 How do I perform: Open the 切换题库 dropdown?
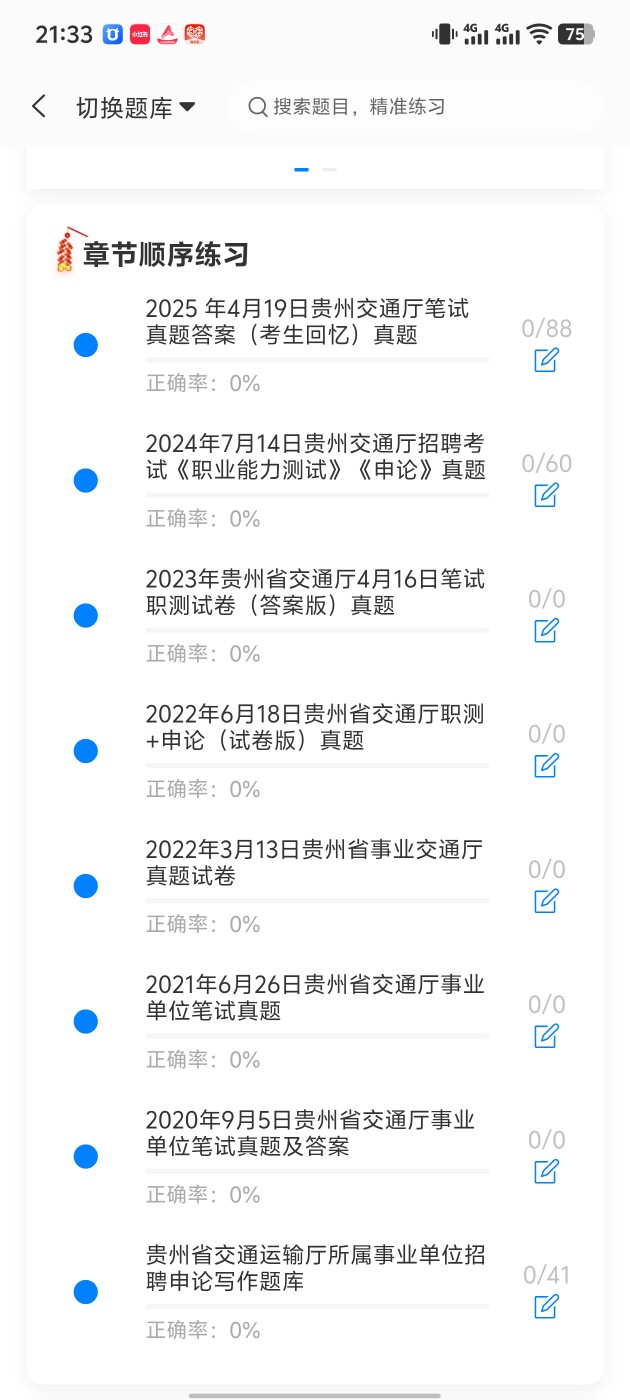click(135, 108)
